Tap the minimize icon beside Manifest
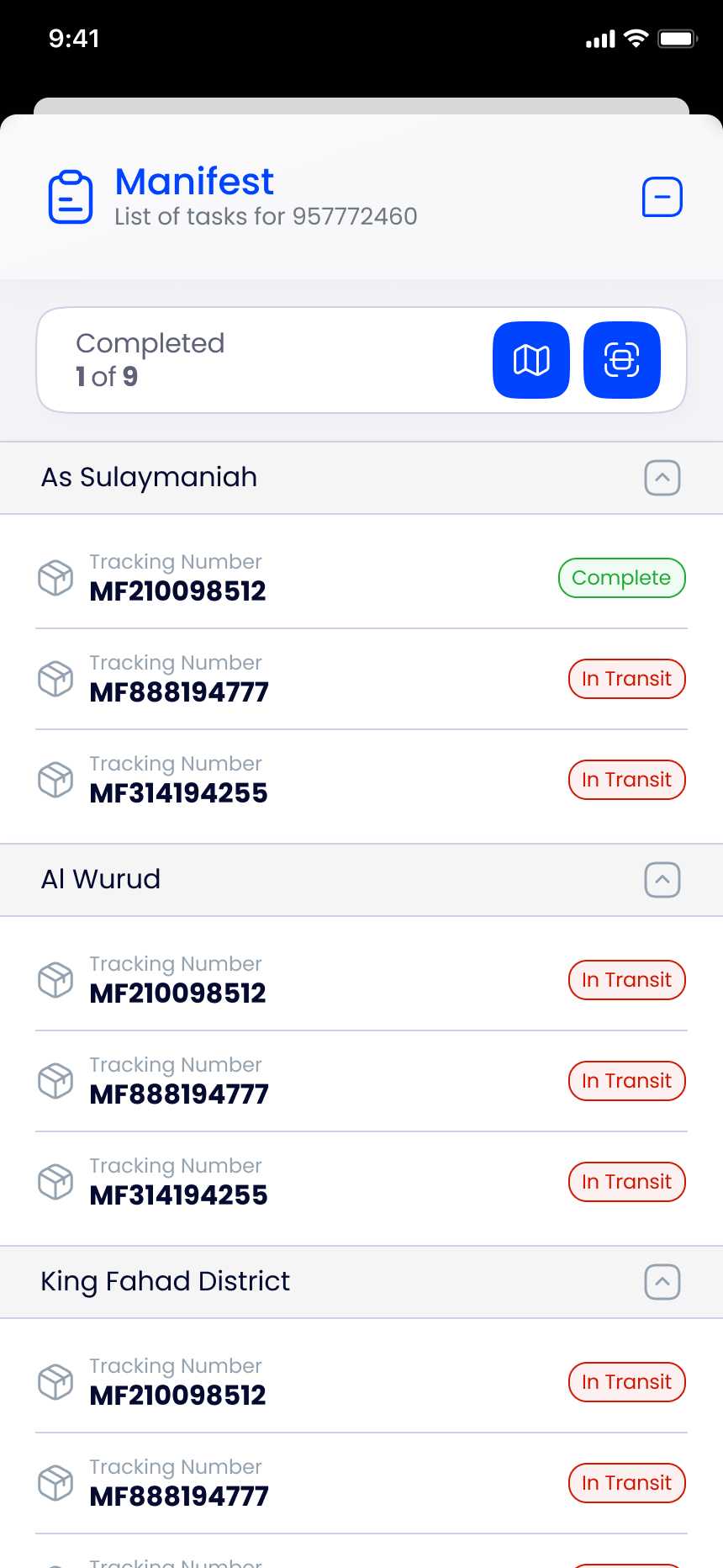This screenshot has height=1568, width=723. pyautogui.click(x=662, y=197)
